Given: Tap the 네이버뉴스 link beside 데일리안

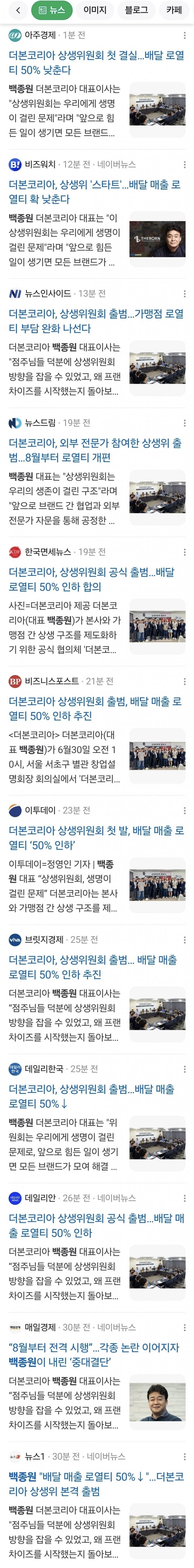Looking at the screenshot, I should (117, 1198).
